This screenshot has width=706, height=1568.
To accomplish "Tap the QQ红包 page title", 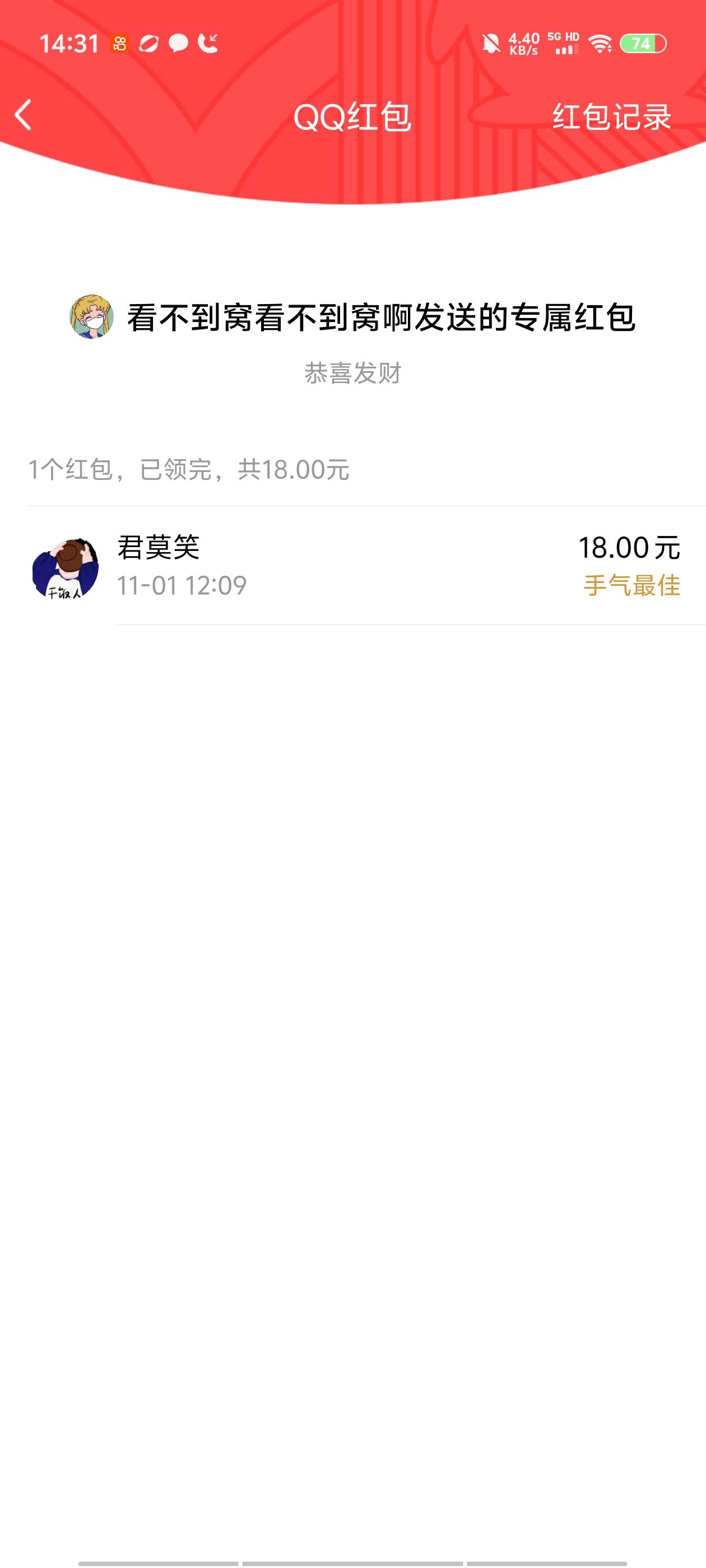I will tap(352, 118).
